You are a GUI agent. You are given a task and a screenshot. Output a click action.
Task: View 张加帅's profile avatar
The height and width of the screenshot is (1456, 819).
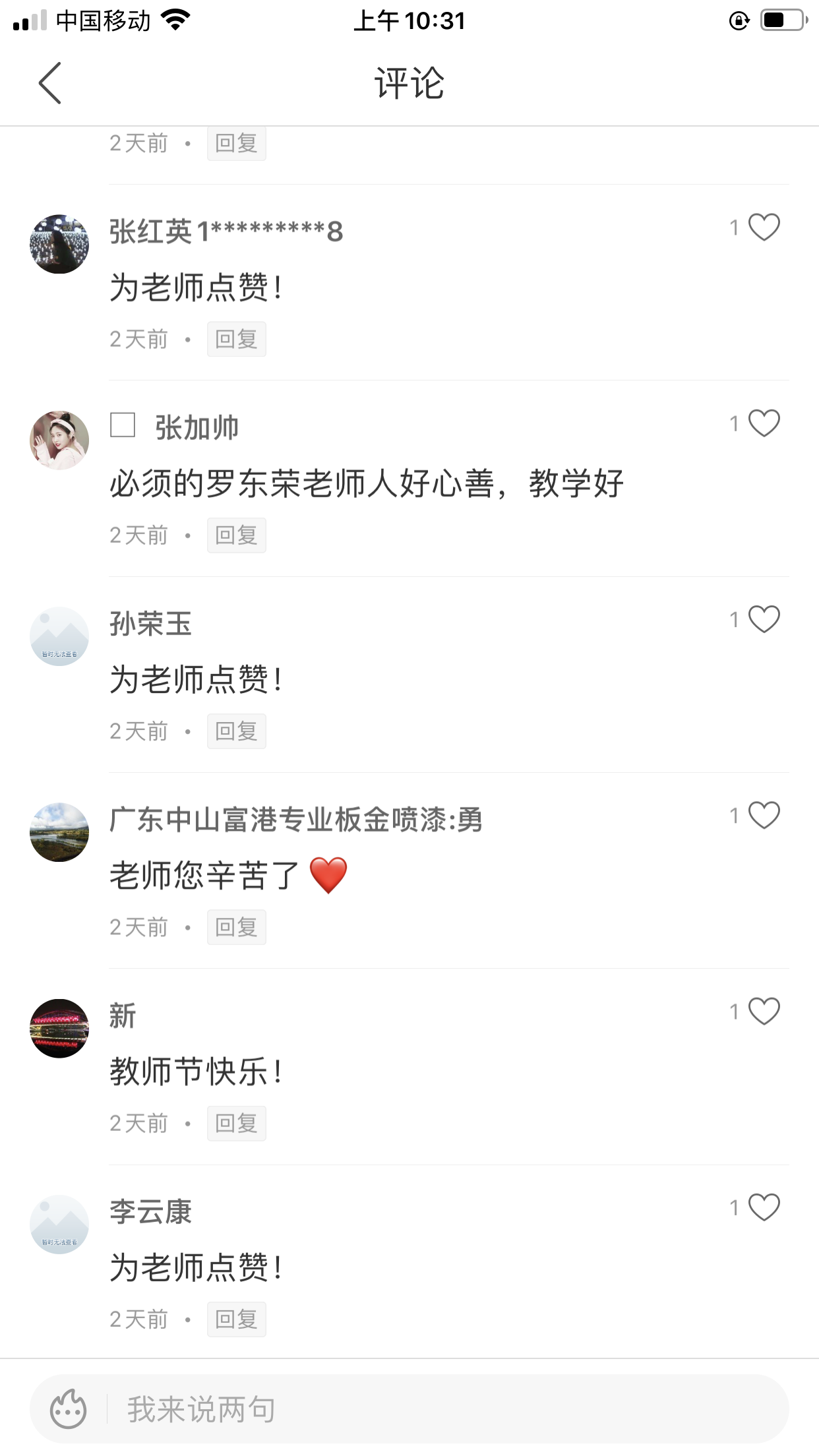(59, 440)
